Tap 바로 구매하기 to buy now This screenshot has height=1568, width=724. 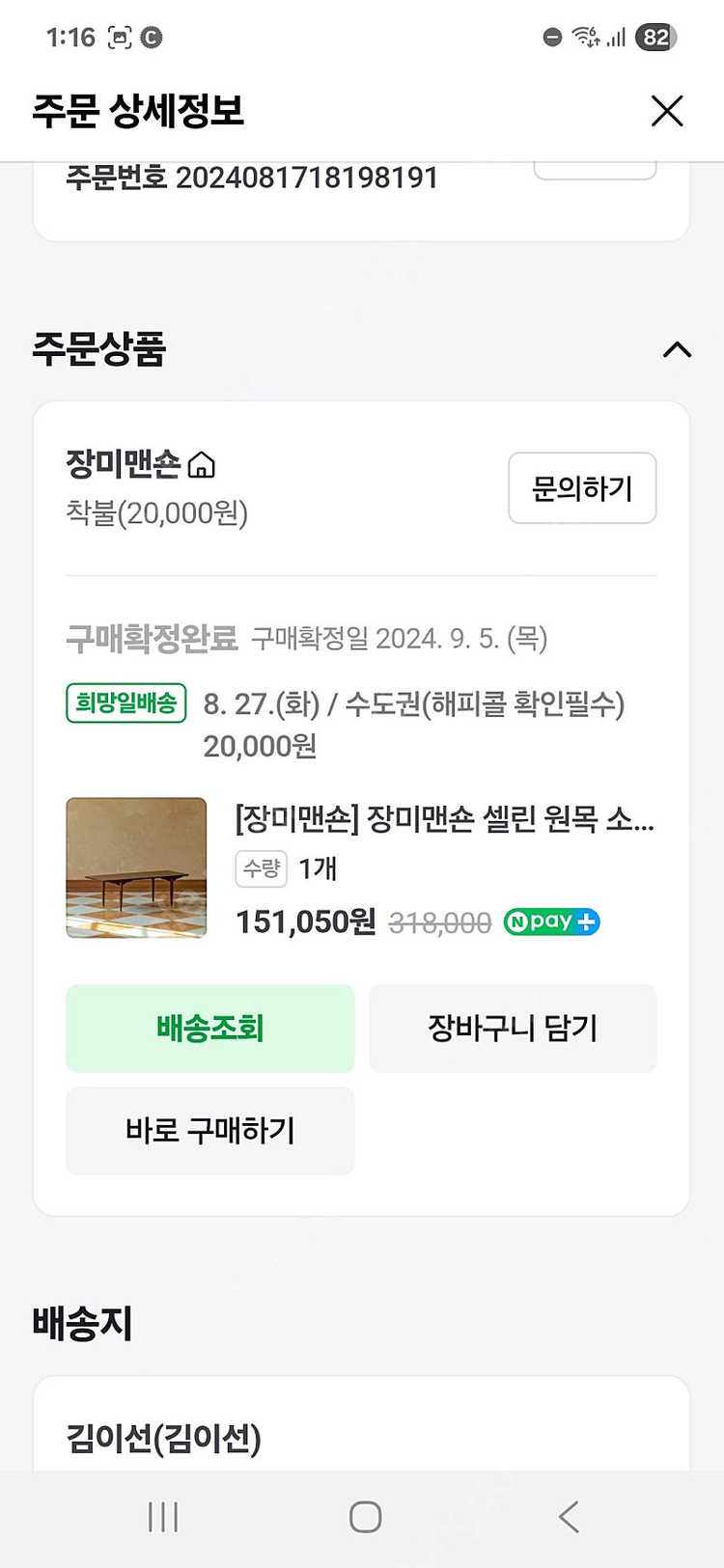209,1131
